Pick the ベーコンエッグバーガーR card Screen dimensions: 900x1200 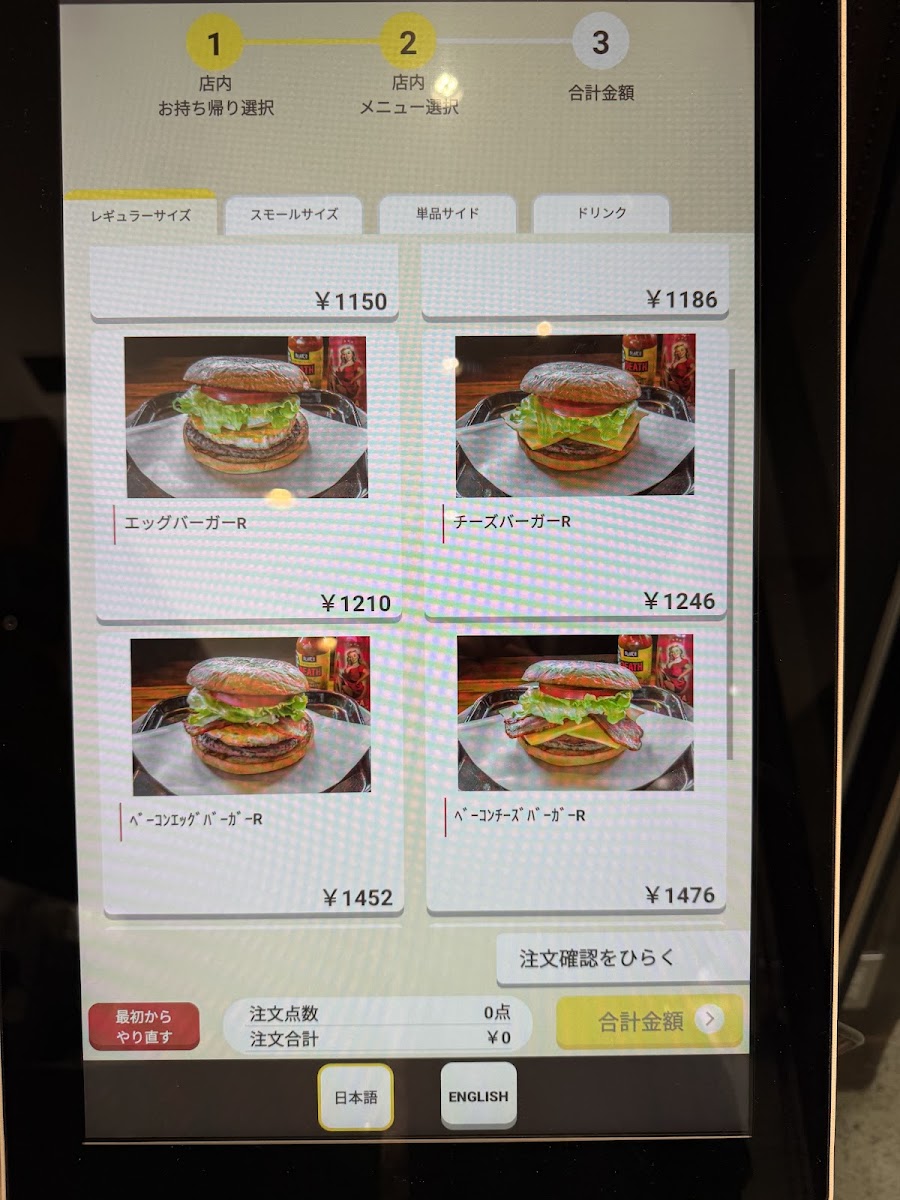pyautogui.click(x=251, y=772)
